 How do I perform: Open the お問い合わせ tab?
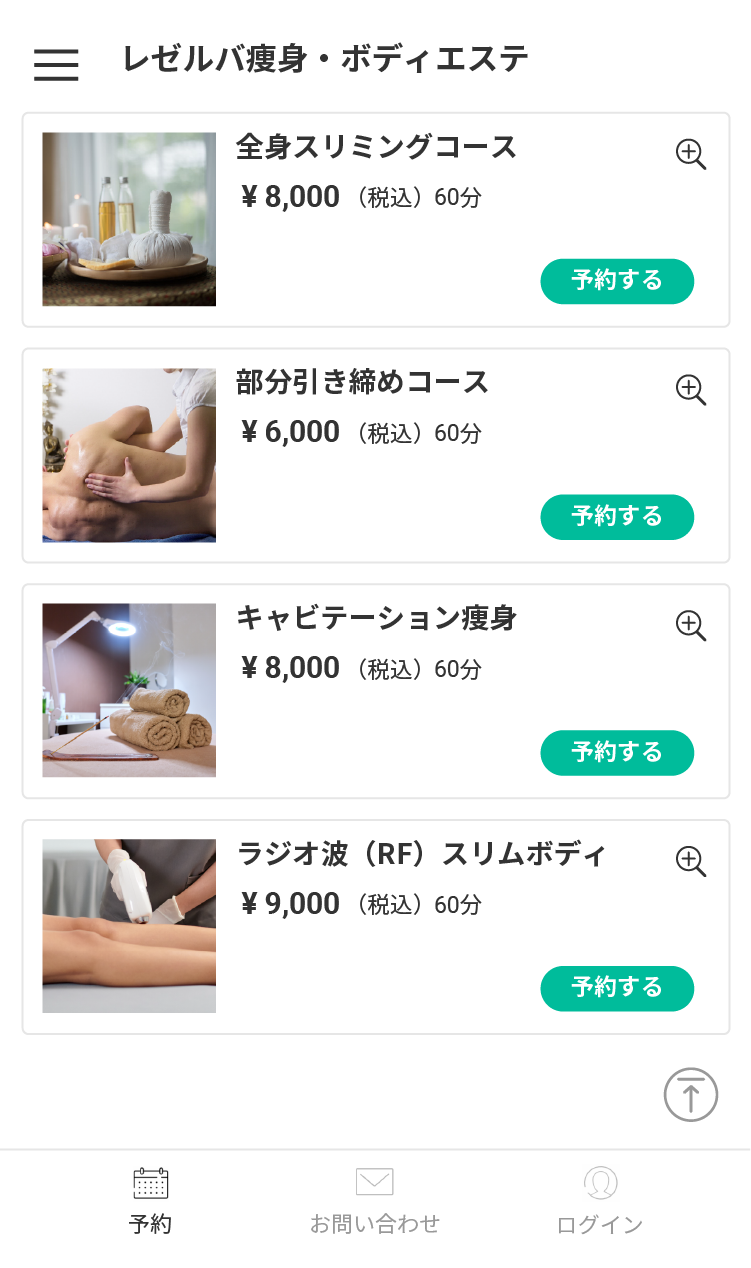(x=375, y=1200)
